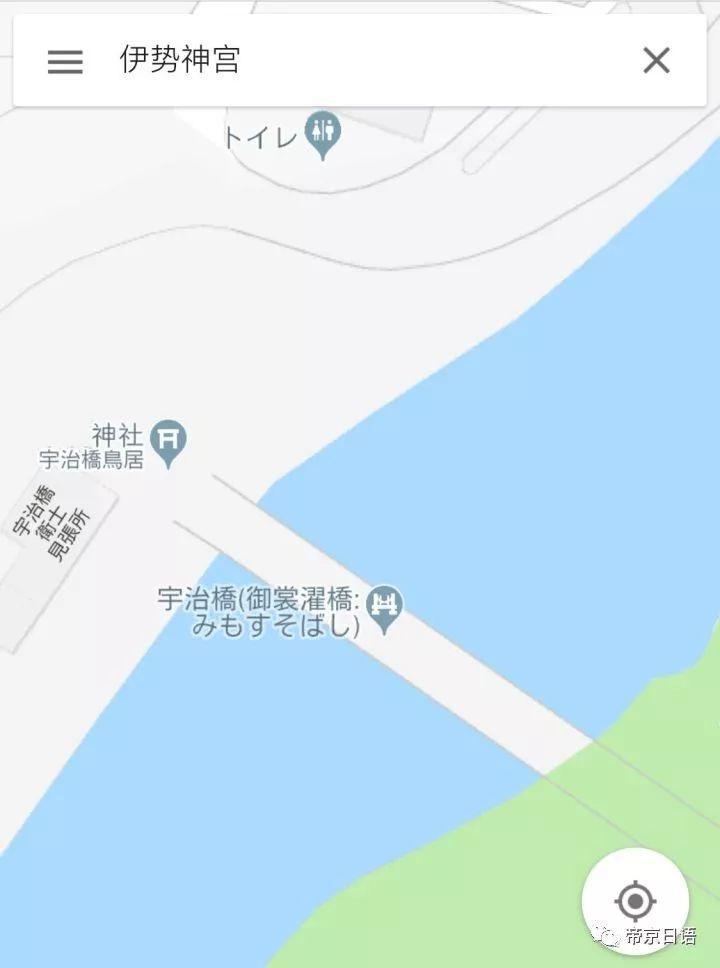Clear the search query
This screenshot has width=720, height=968.
[x=656, y=61]
